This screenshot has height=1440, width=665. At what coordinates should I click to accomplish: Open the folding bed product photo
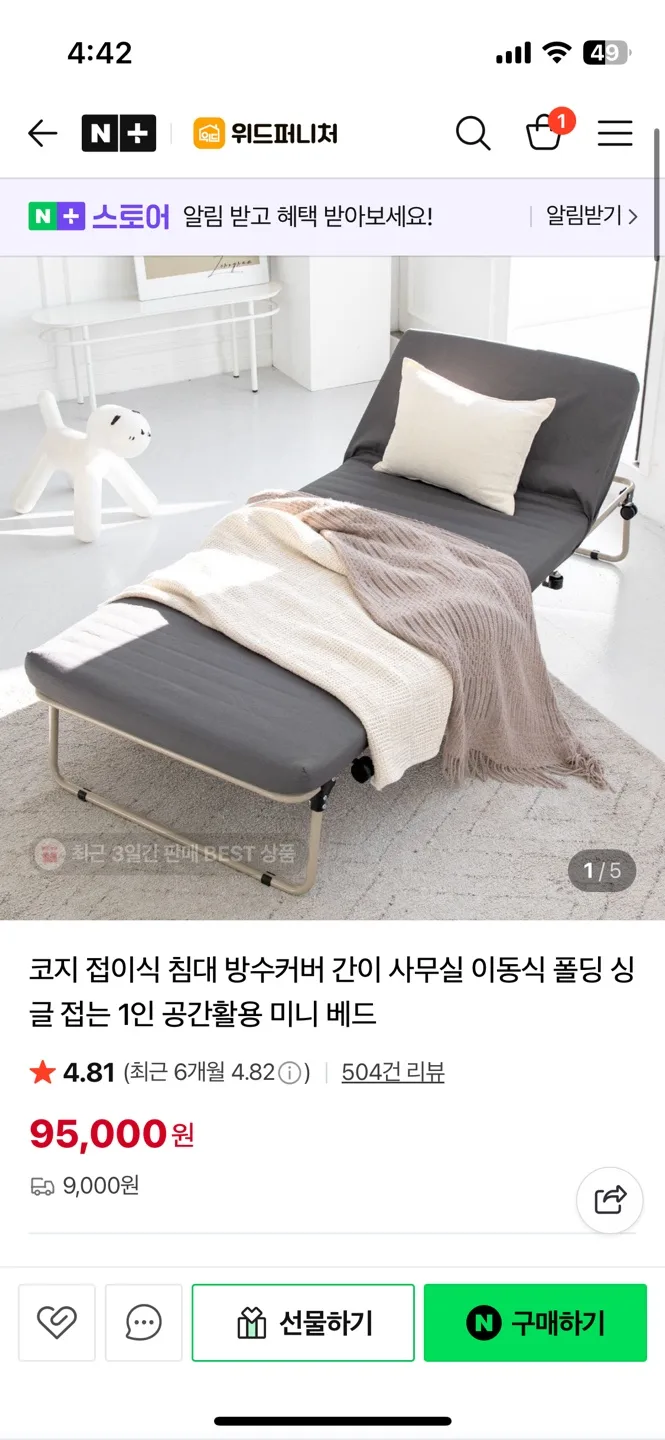(332, 588)
